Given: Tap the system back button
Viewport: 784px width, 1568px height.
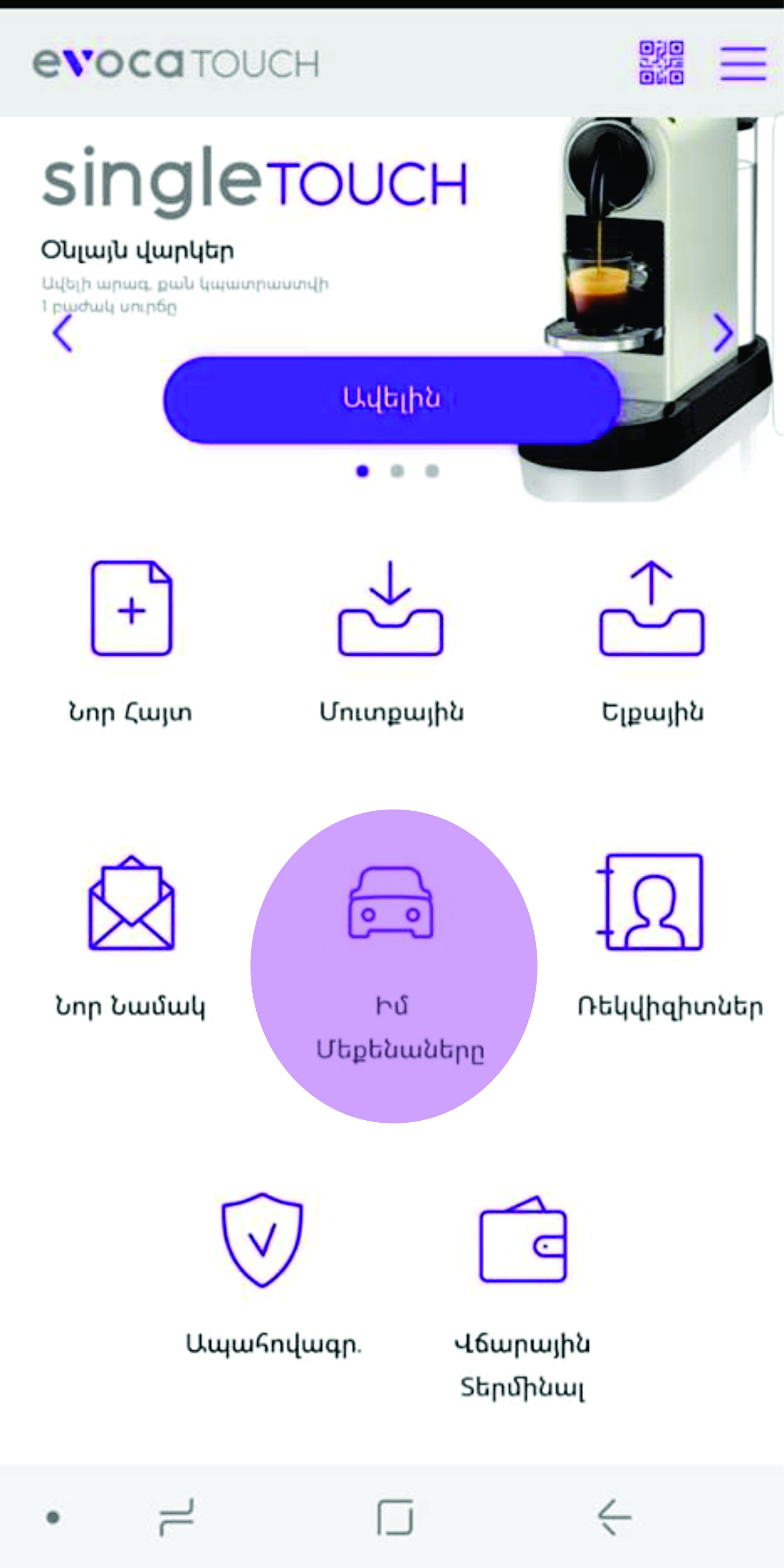Looking at the screenshot, I should 614,1518.
